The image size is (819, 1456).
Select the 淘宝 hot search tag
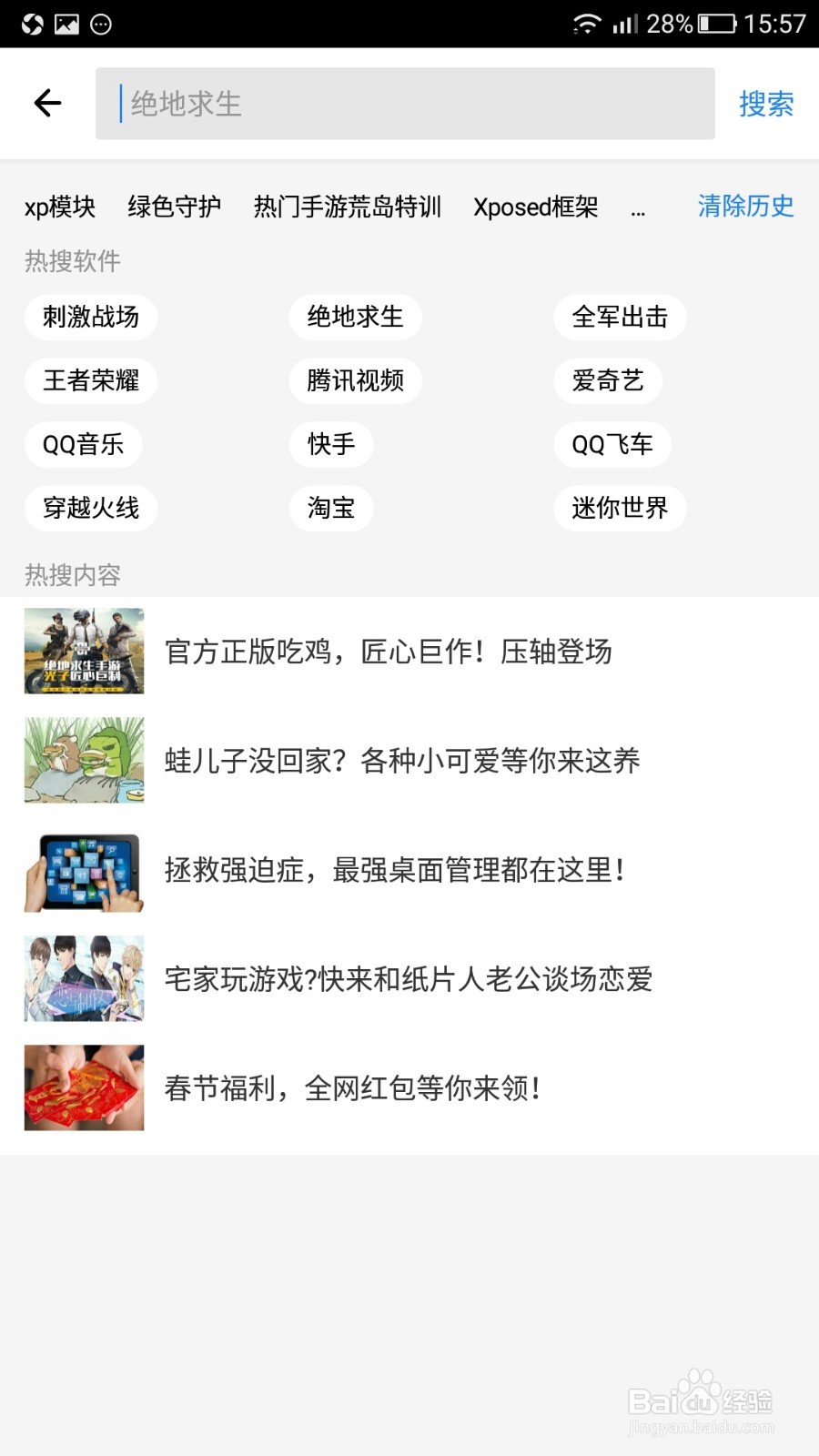coord(331,509)
